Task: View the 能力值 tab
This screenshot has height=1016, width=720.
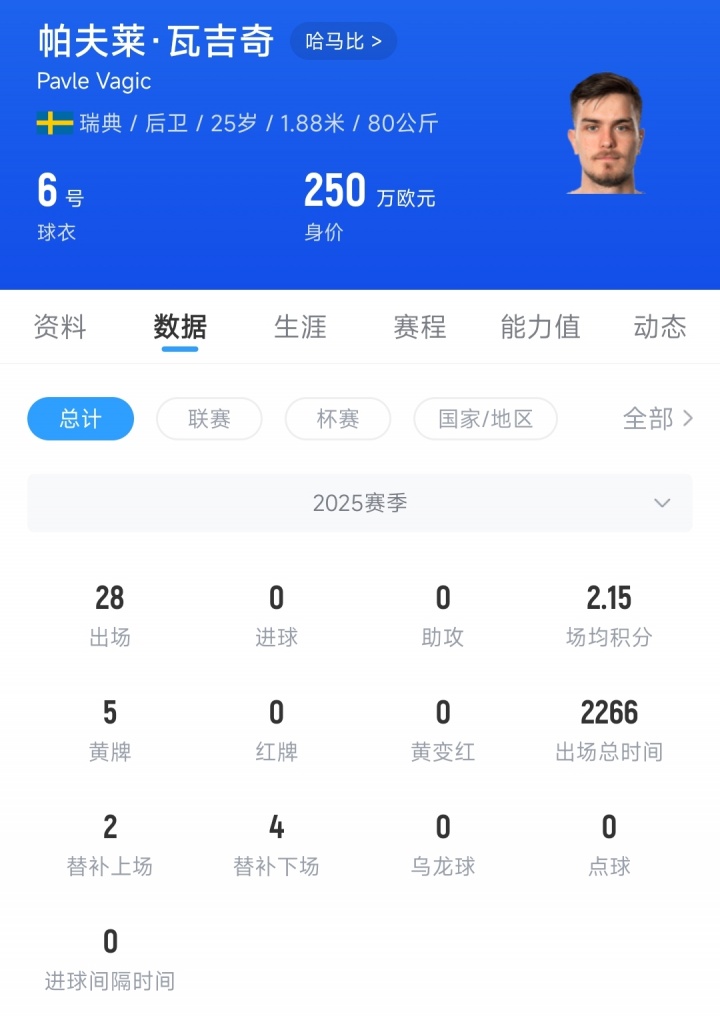Action: click(x=539, y=327)
